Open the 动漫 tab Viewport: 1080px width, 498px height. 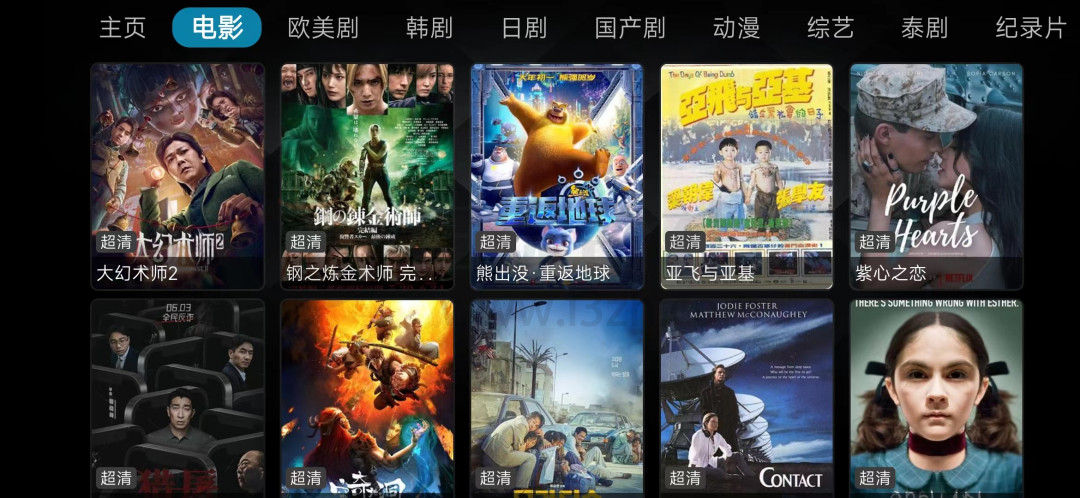pos(736,28)
